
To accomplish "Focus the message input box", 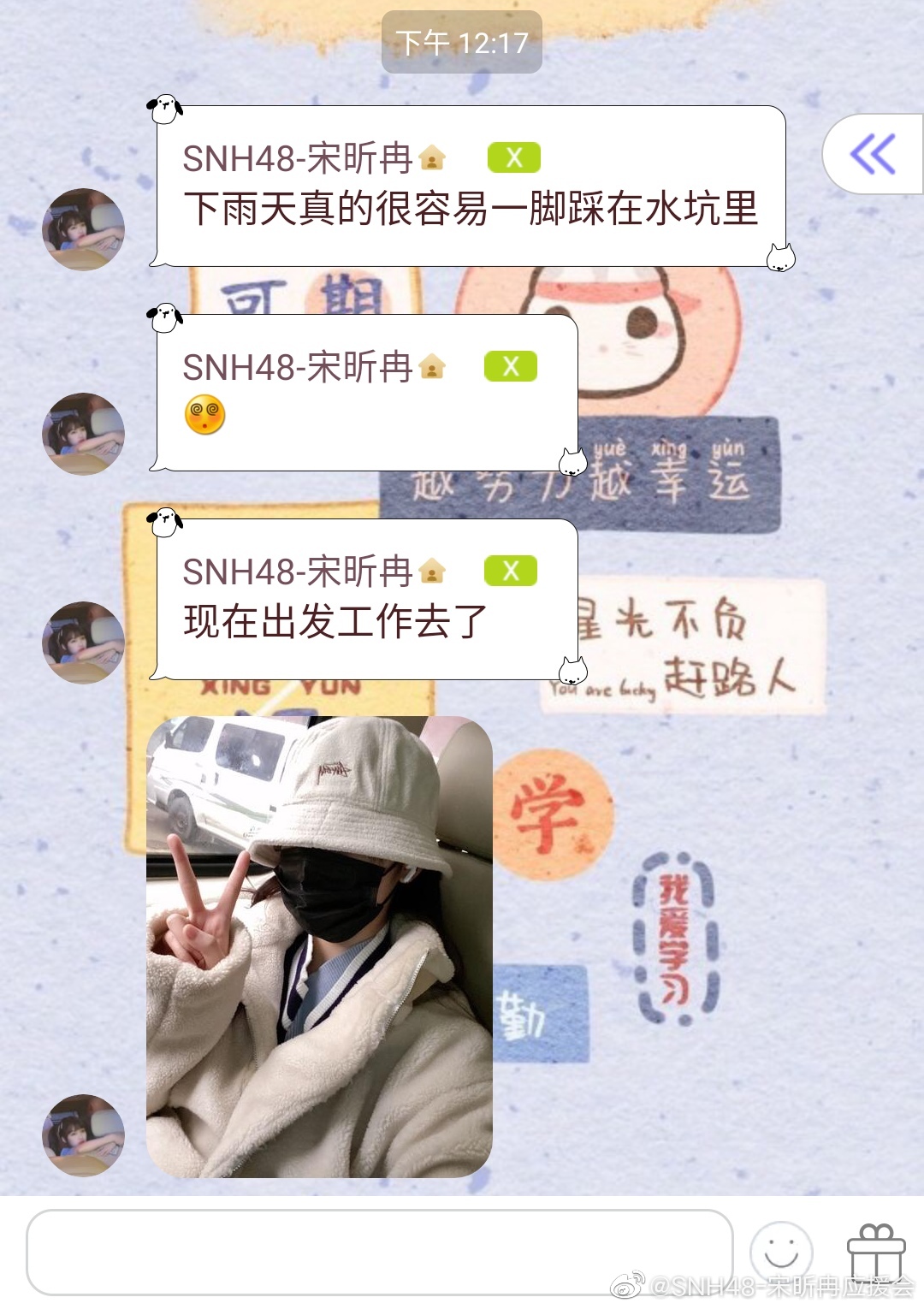I will click(379, 1252).
